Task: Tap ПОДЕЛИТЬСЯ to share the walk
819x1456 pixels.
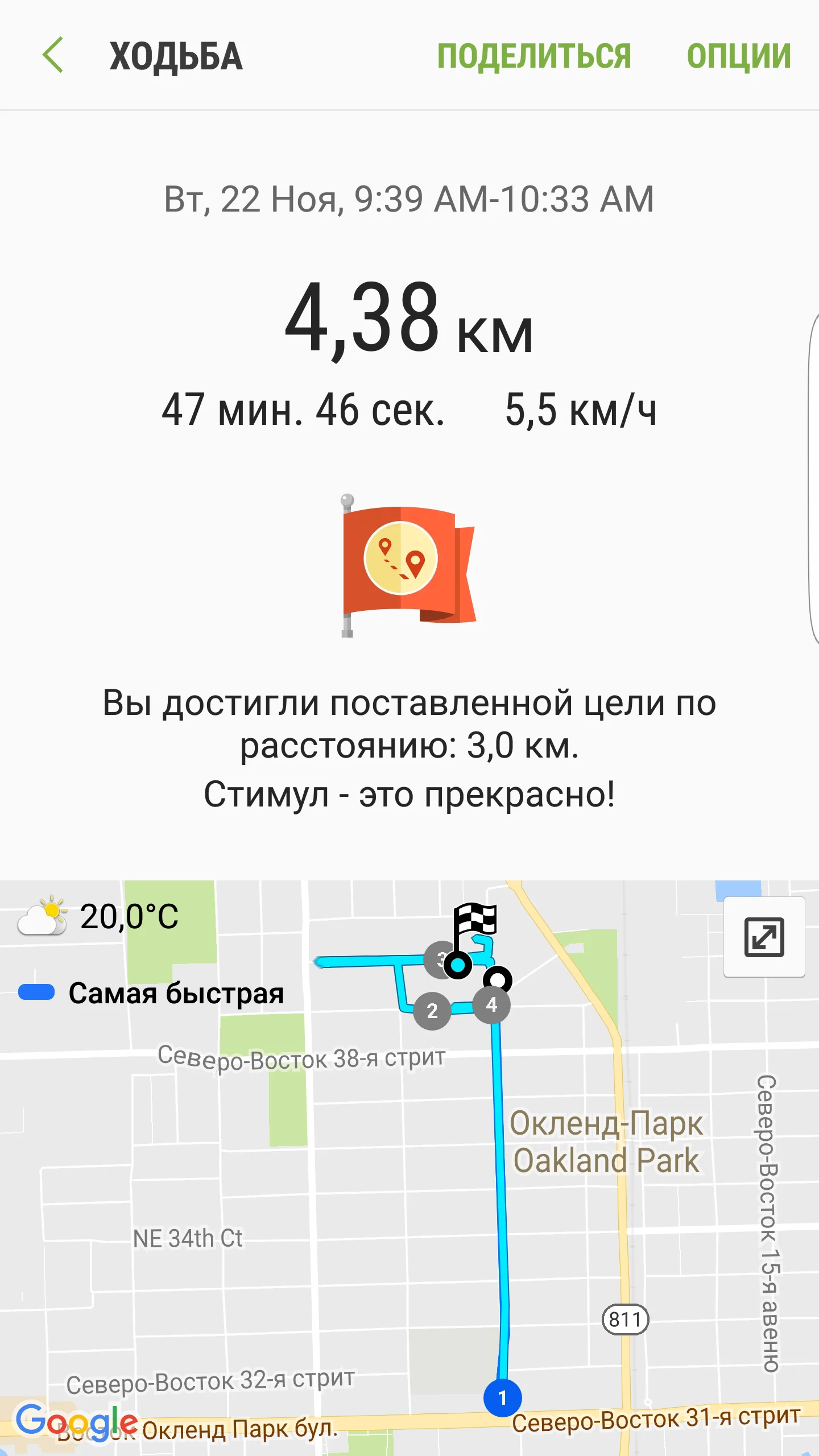Action: coord(533,56)
